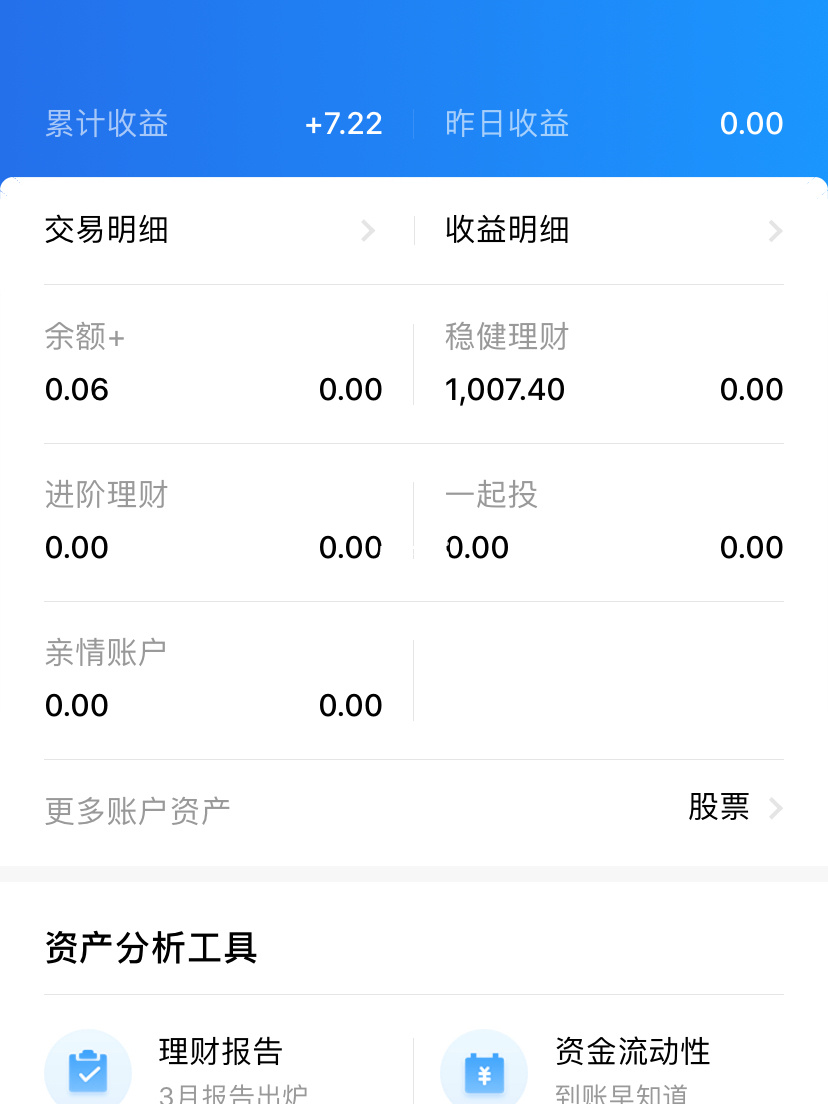Open 收益明细 earnings details
828x1104 pixels.
(x=612, y=231)
